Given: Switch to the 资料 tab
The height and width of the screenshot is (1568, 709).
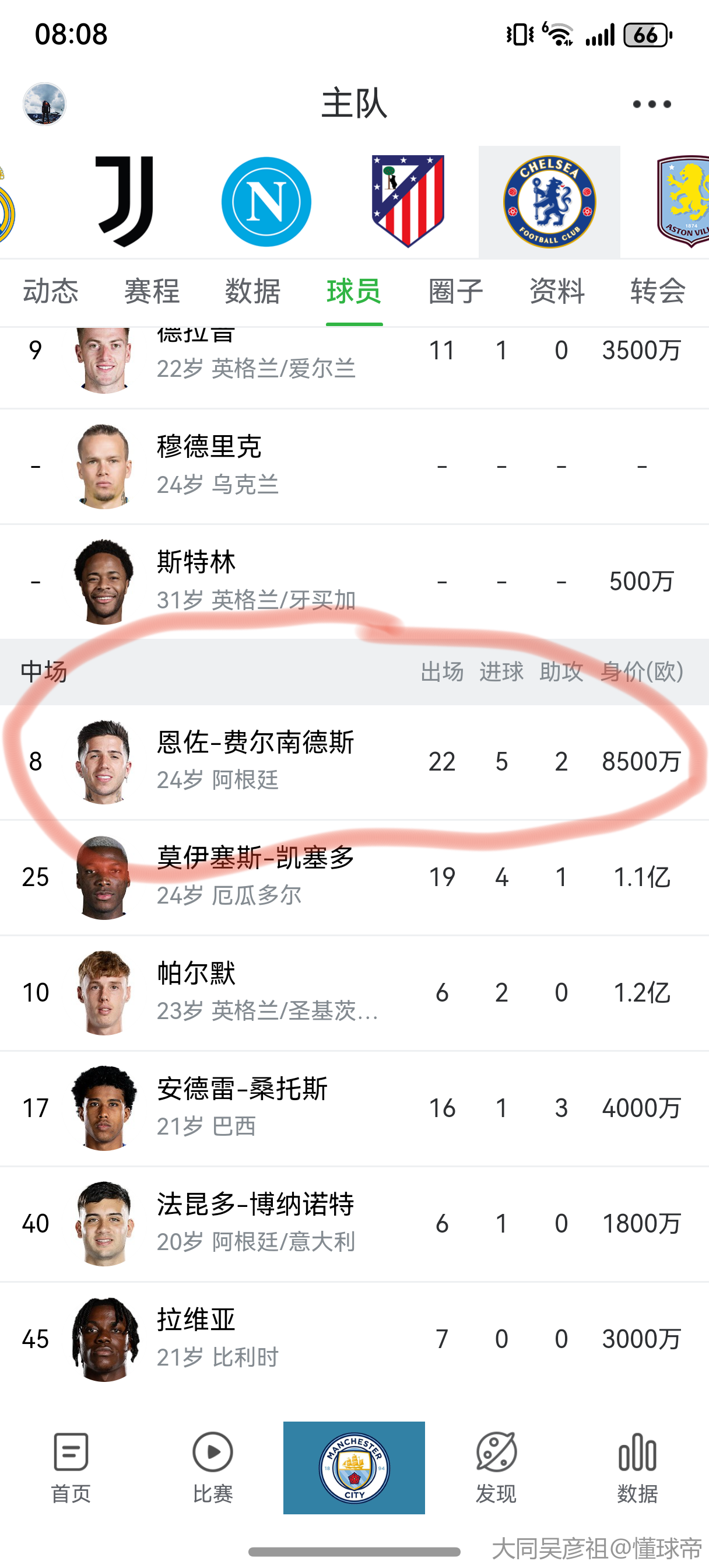Looking at the screenshot, I should [x=556, y=291].
